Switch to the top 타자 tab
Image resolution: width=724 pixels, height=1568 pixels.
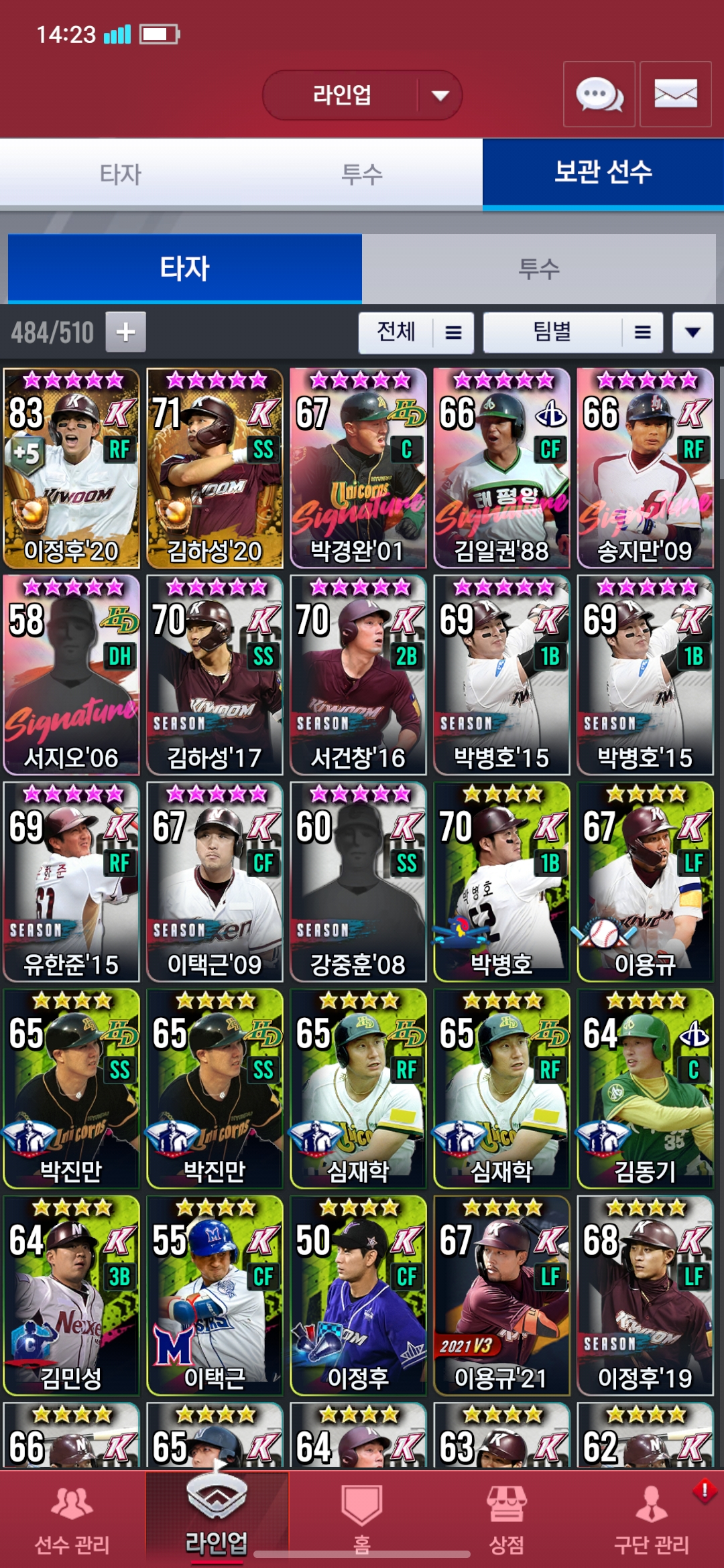click(x=121, y=174)
